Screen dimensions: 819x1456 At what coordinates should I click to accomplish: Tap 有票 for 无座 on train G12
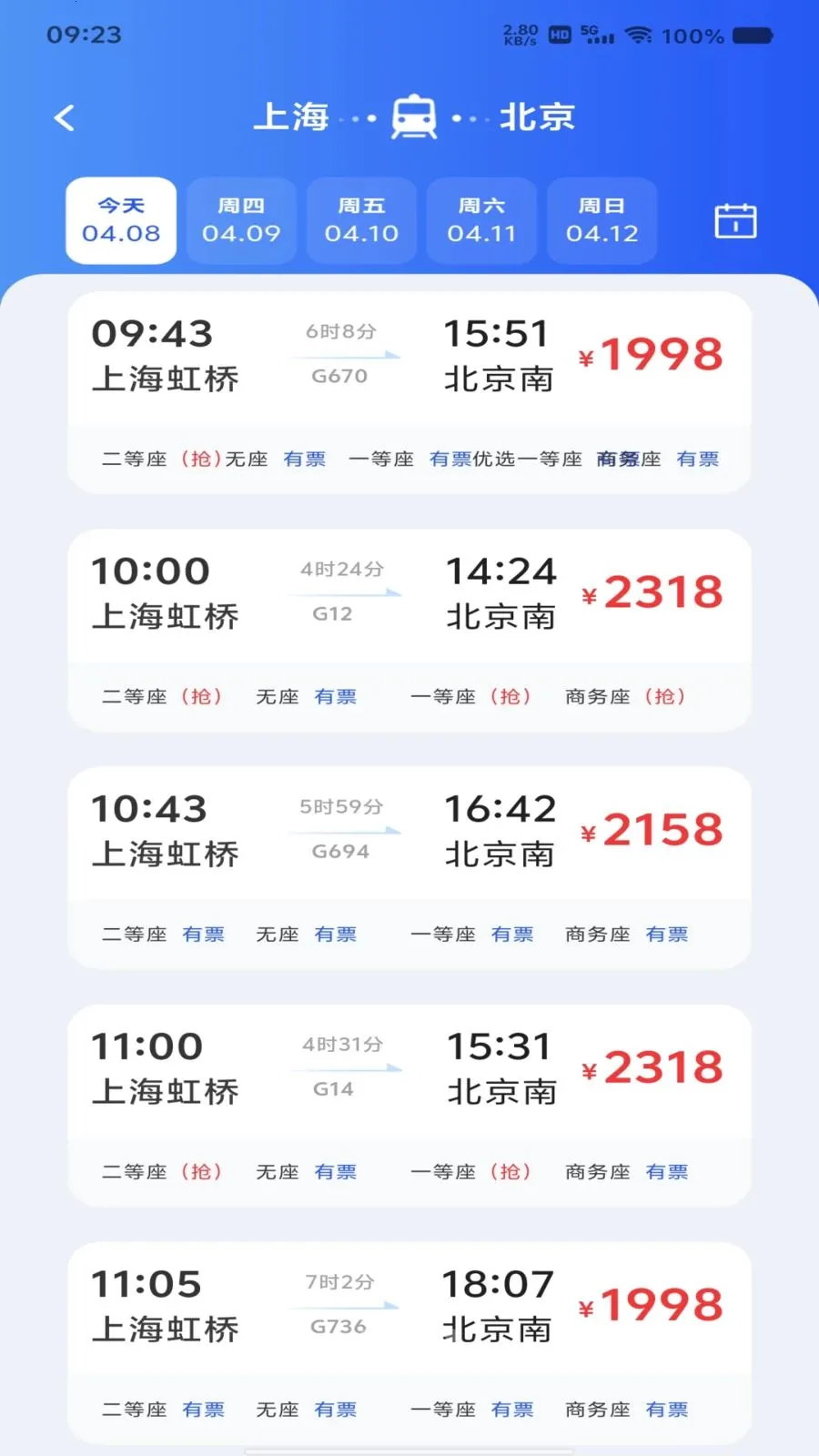(336, 696)
